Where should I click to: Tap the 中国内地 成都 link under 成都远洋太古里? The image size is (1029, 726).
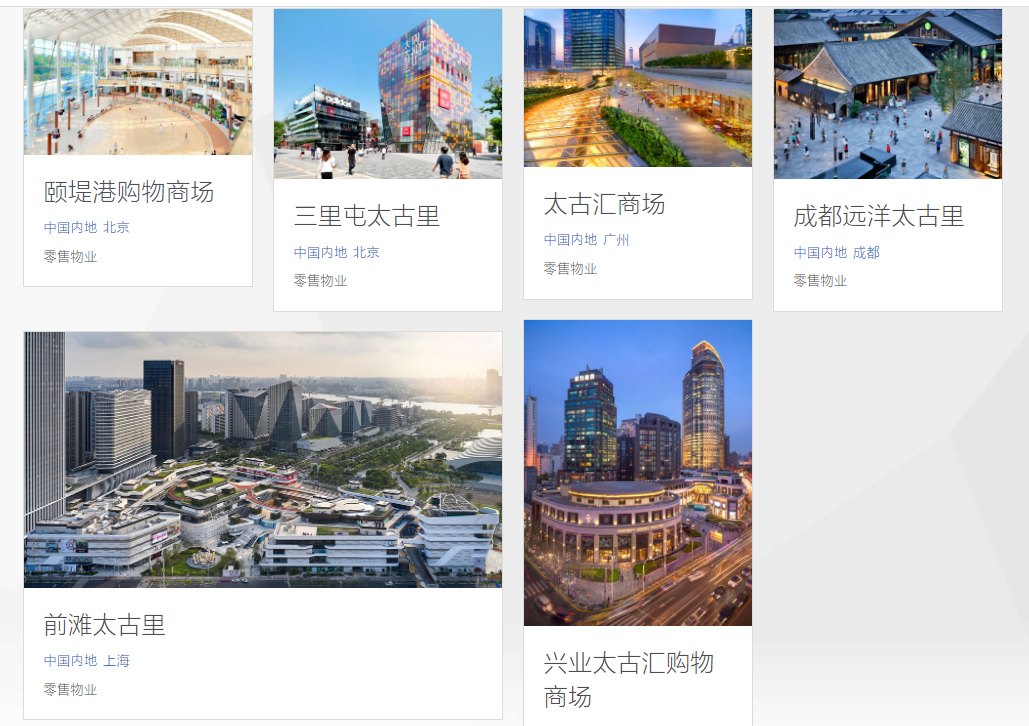point(837,253)
